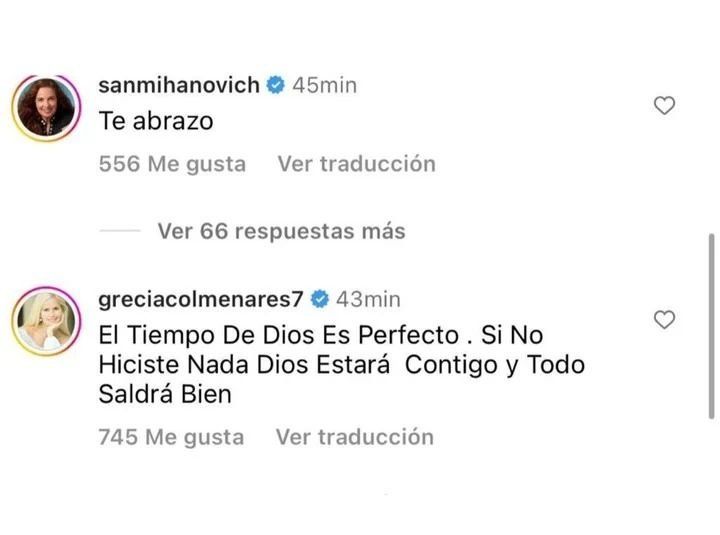Translate the 'Te abrazo' comment
Viewport: 720px width, 535px height.
356,164
